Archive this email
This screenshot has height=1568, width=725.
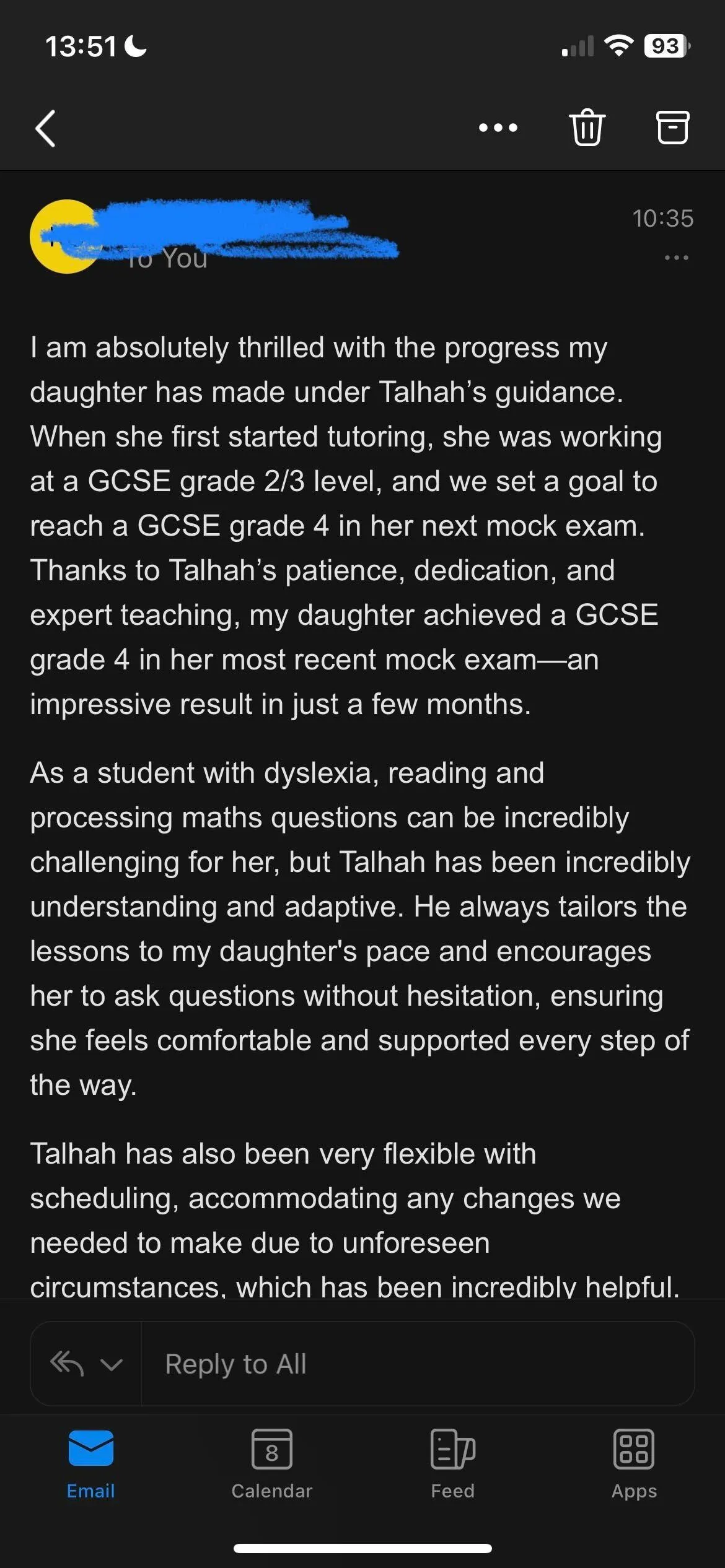(672, 128)
